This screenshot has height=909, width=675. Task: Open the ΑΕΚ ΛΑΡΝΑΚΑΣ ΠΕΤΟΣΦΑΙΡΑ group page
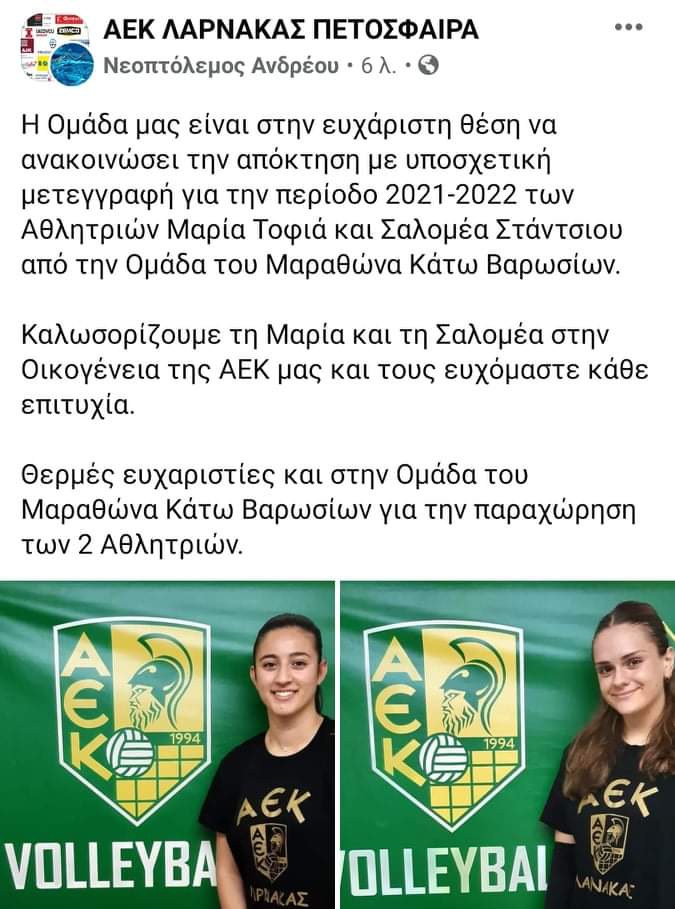[x=291, y=29]
